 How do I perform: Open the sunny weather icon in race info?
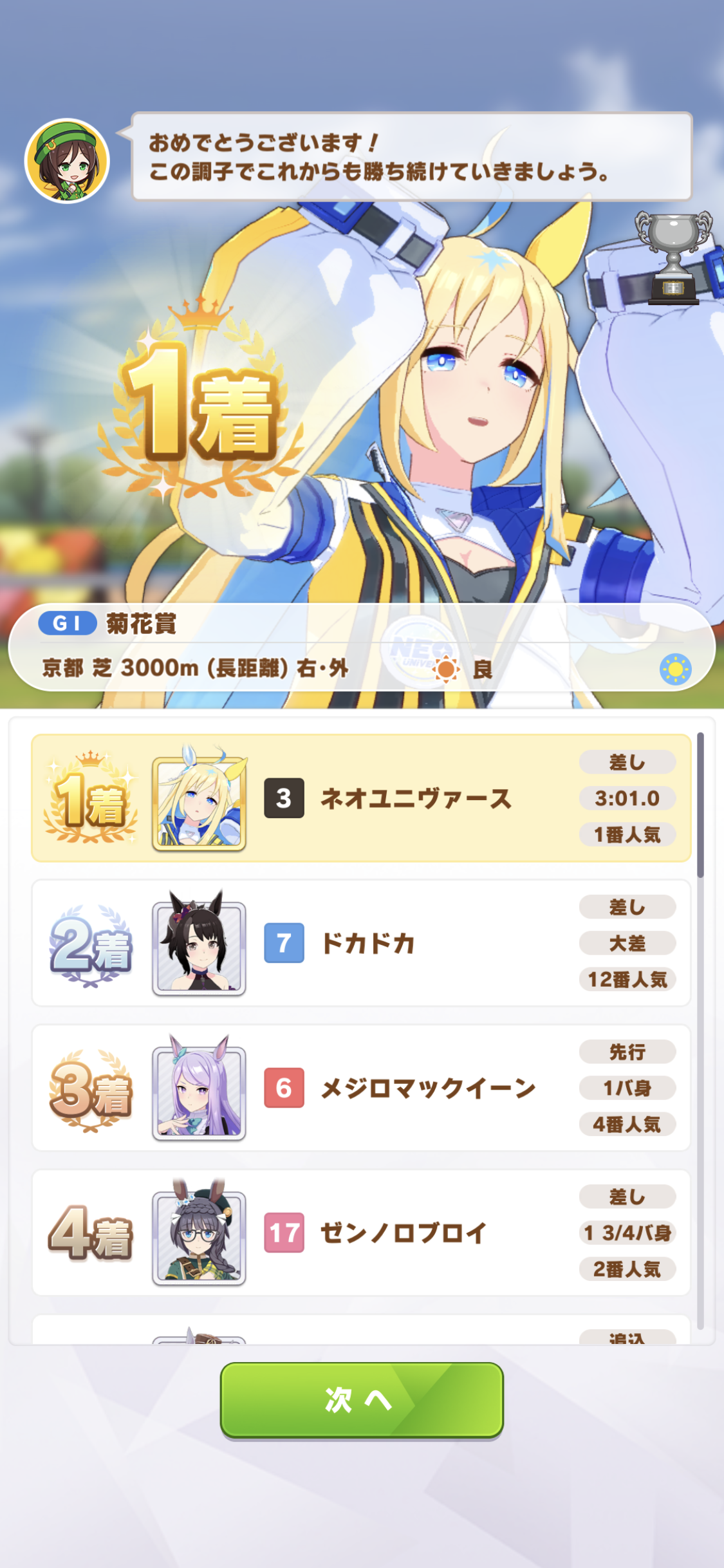[x=675, y=669]
